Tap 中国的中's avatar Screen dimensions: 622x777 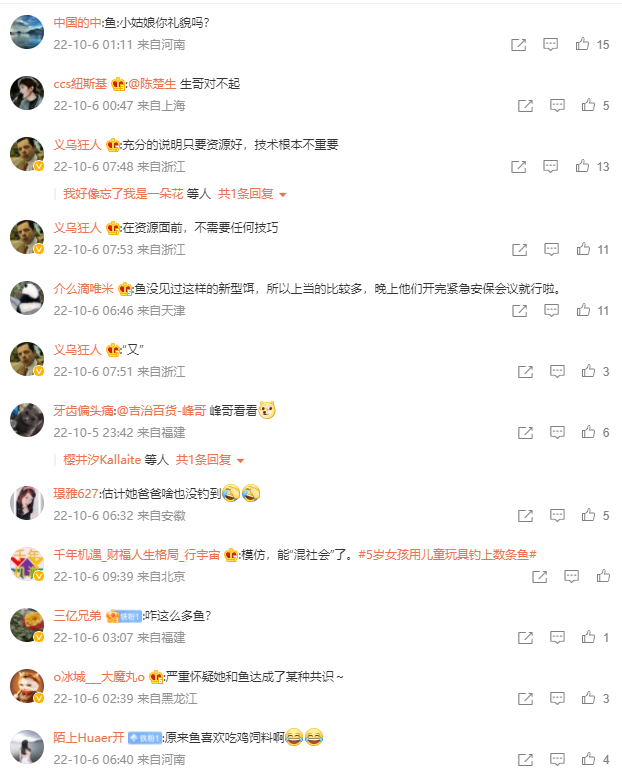click(26, 32)
